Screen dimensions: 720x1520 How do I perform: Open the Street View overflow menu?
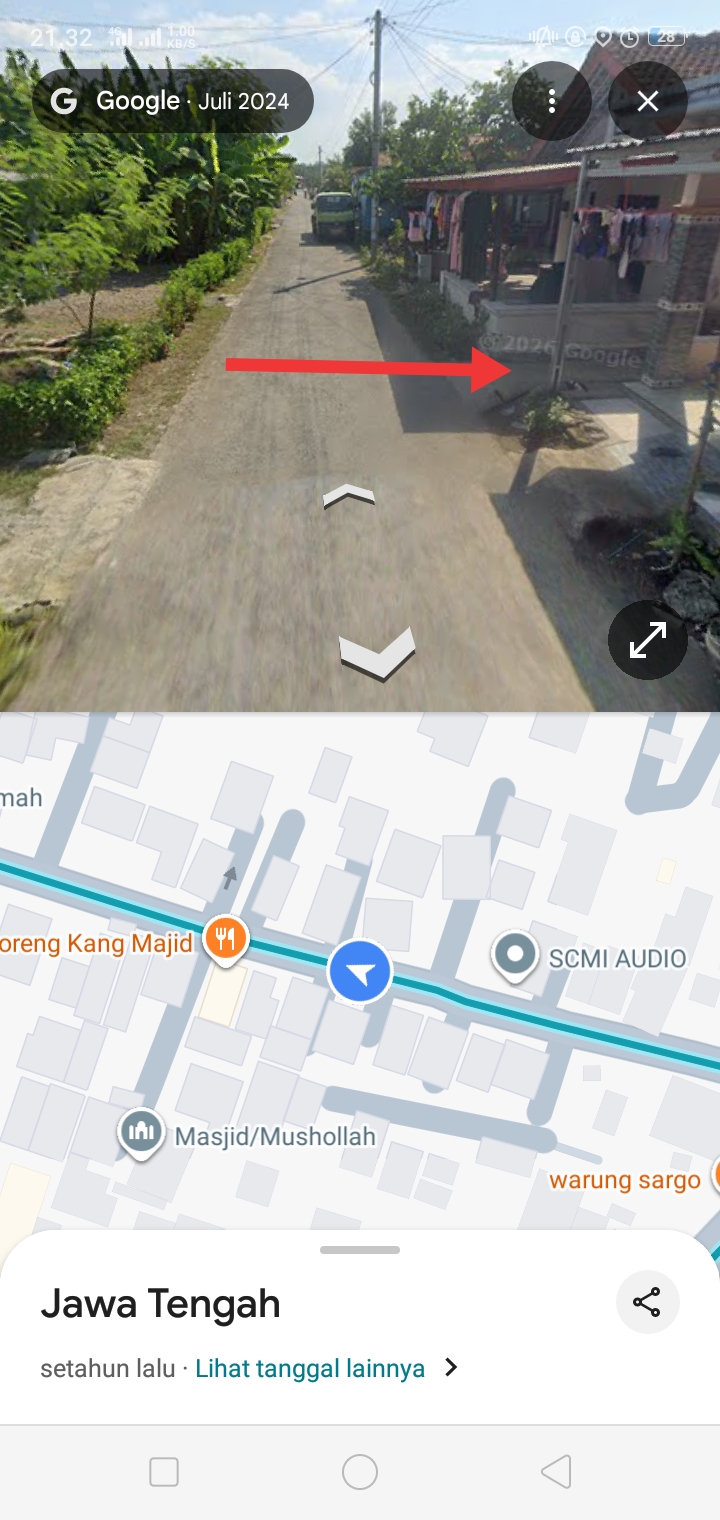[x=552, y=101]
